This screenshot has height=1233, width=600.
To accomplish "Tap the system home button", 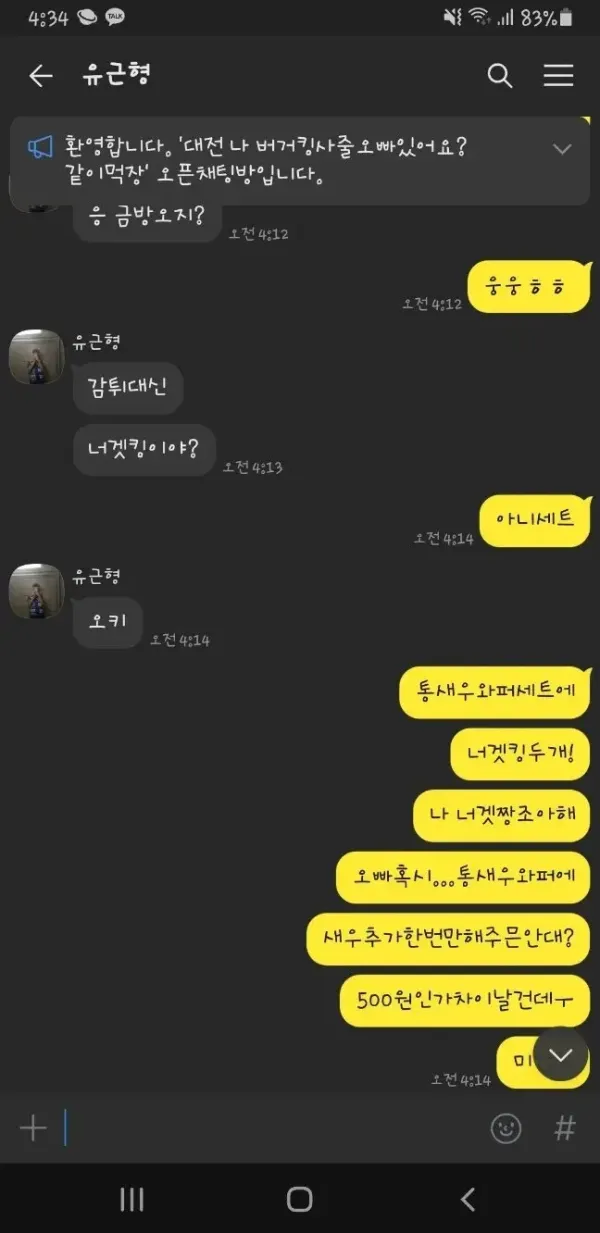I will click(300, 1200).
